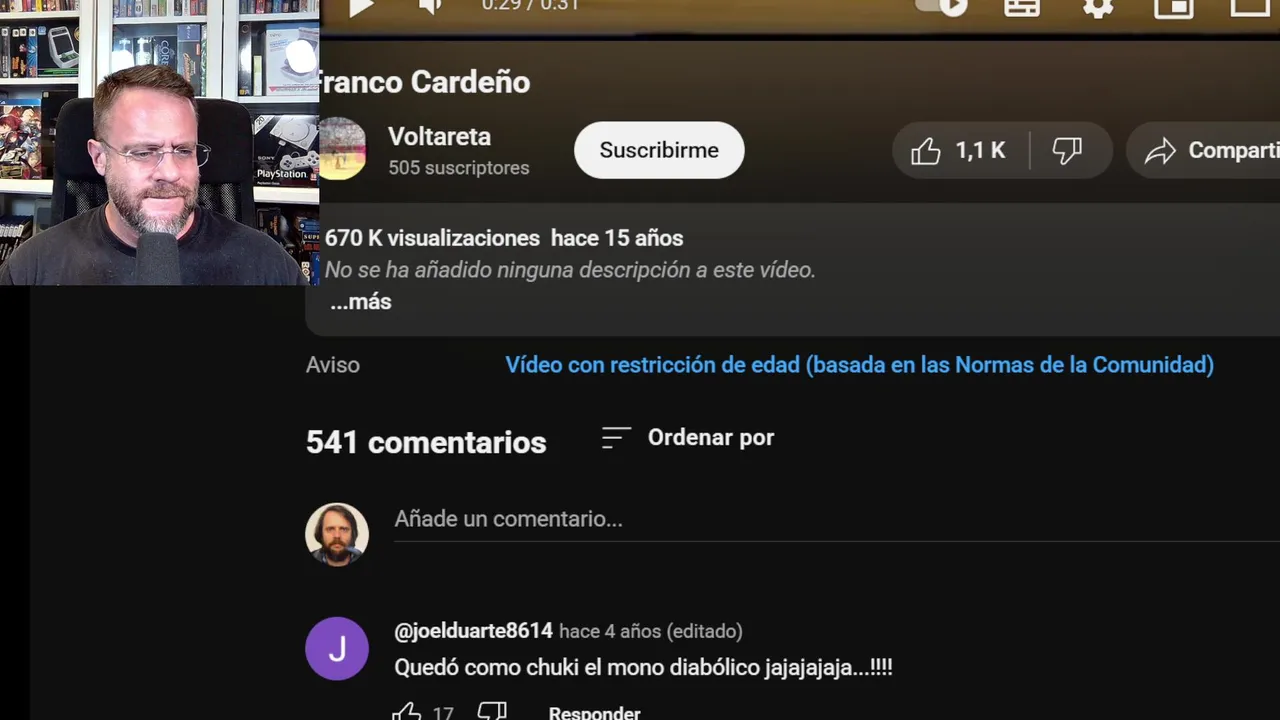This screenshot has height=720, width=1280.
Task: Subscribe to the Voltareta channel
Action: pyautogui.click(x=659, y=150)
